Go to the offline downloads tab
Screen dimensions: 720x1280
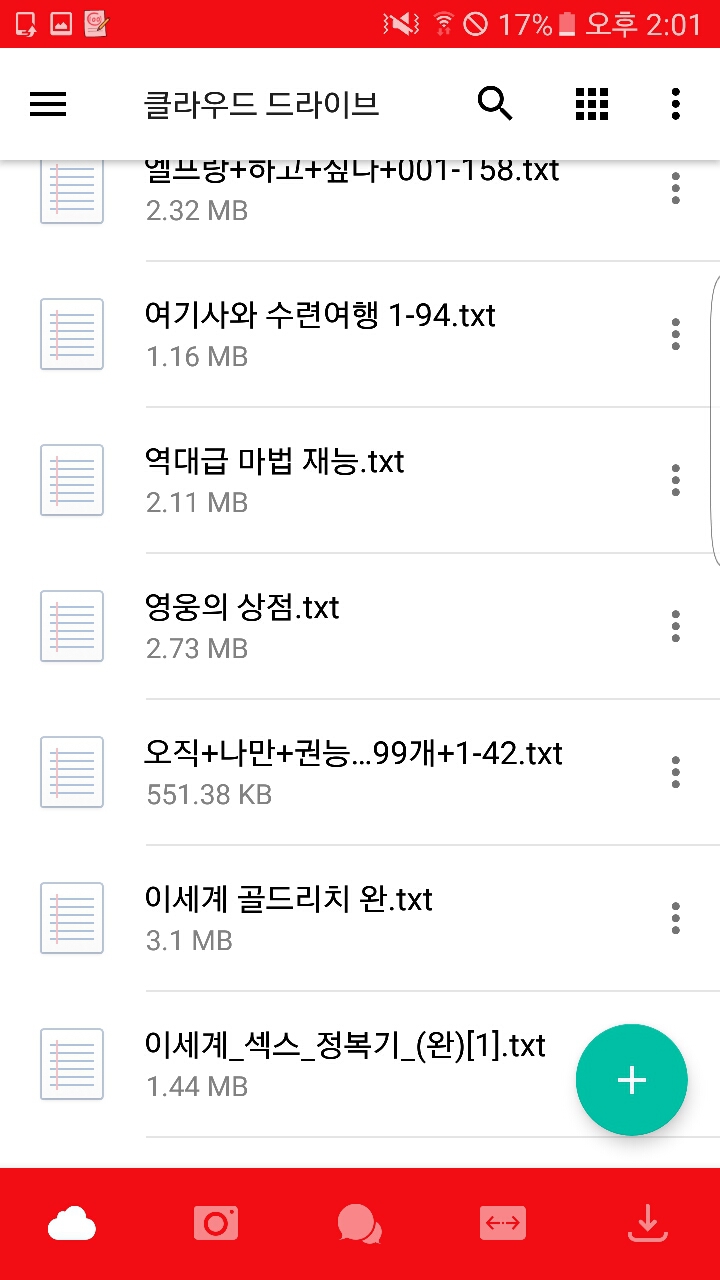click(x=647, y=1224)
